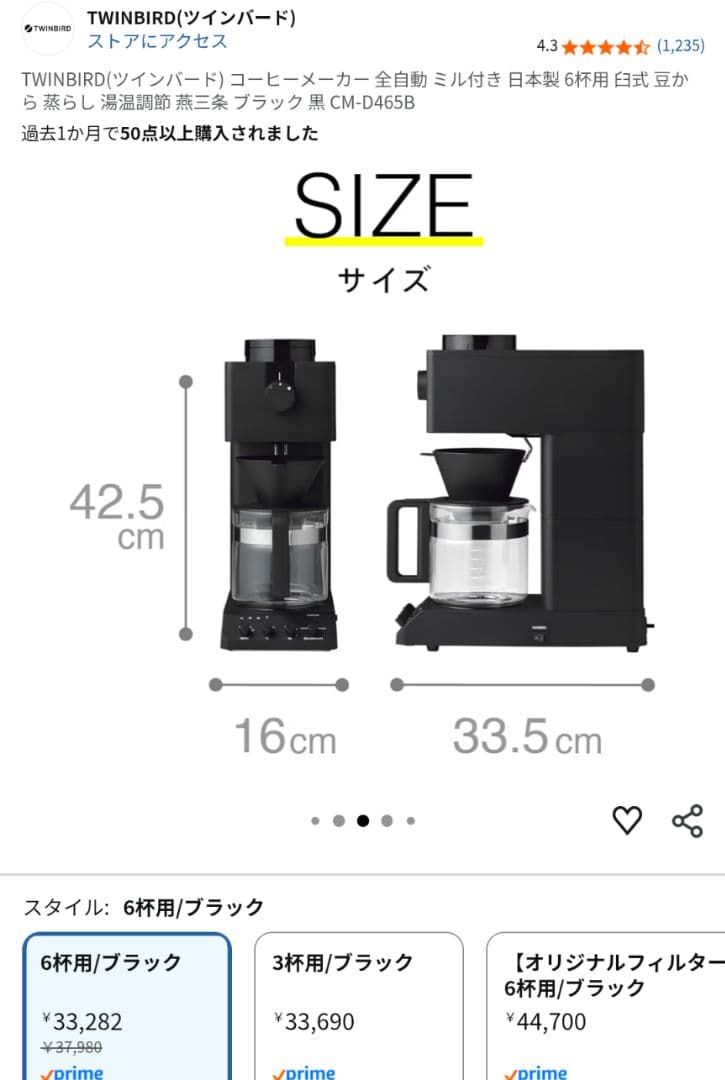Choose the 3杯用/ブラック style option
Viewport: 725px width, 1080px height.
coord(358,1005)
